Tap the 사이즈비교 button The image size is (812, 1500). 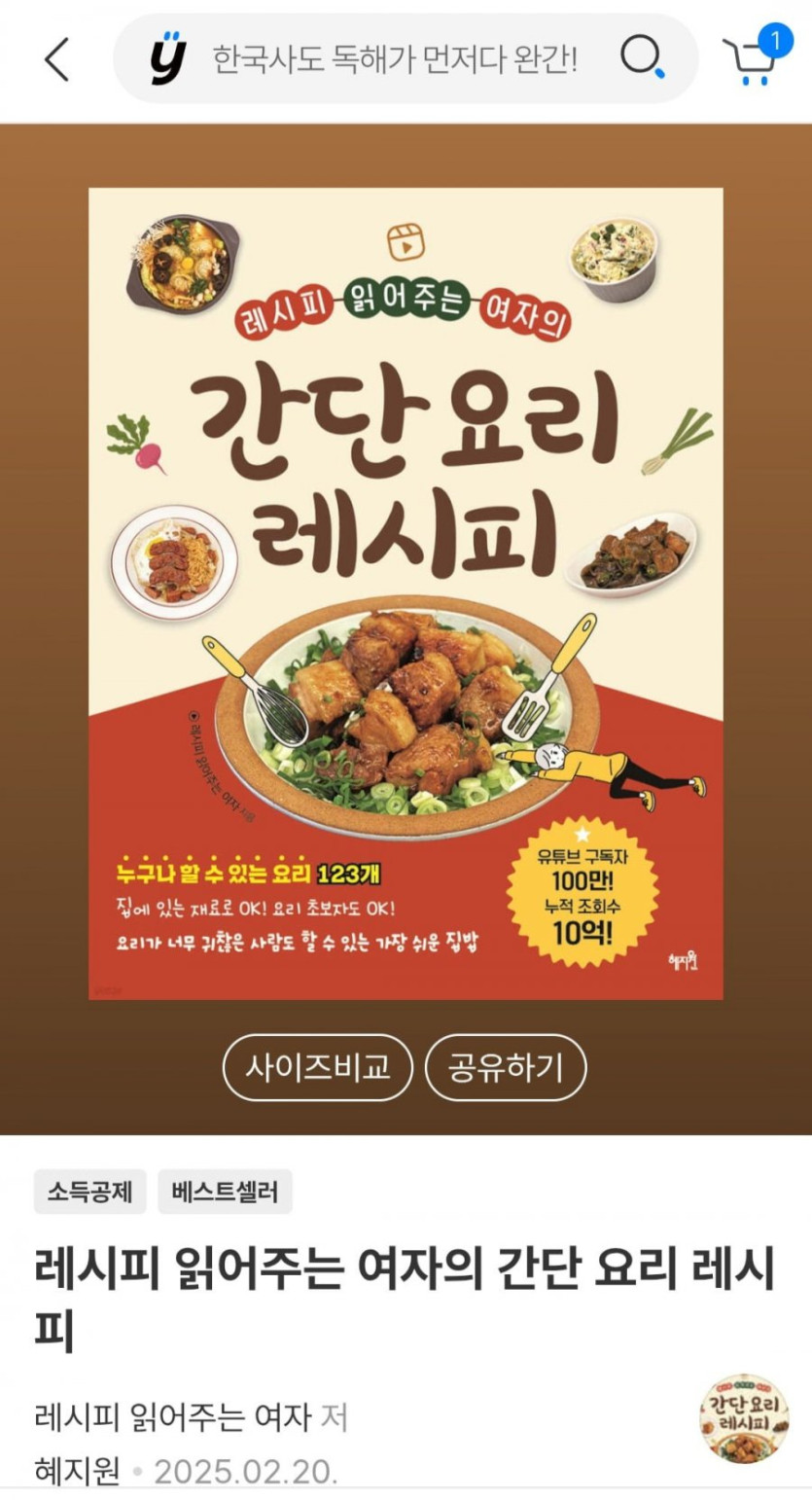click(318, 1067)
